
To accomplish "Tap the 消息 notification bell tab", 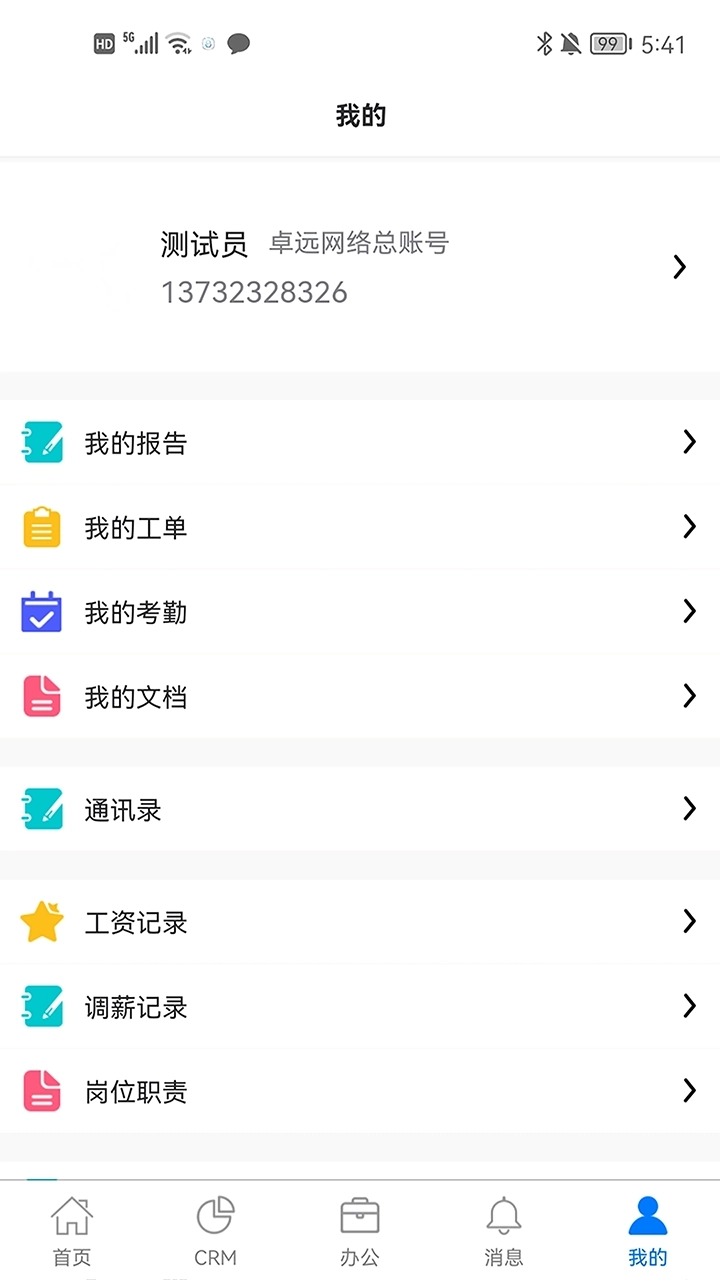I will click(504, 1228).
